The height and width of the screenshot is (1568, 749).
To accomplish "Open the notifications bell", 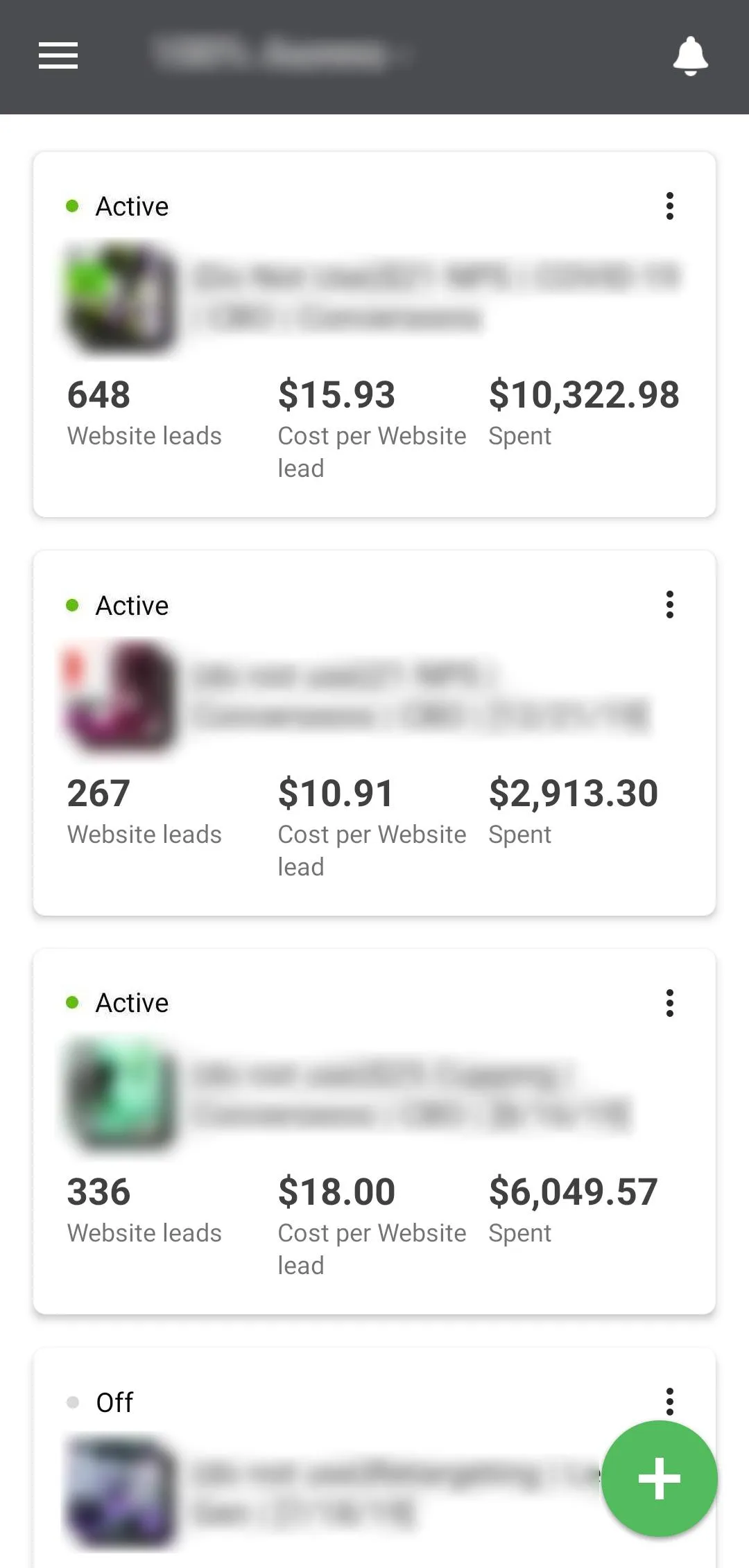I will [690, 55].
